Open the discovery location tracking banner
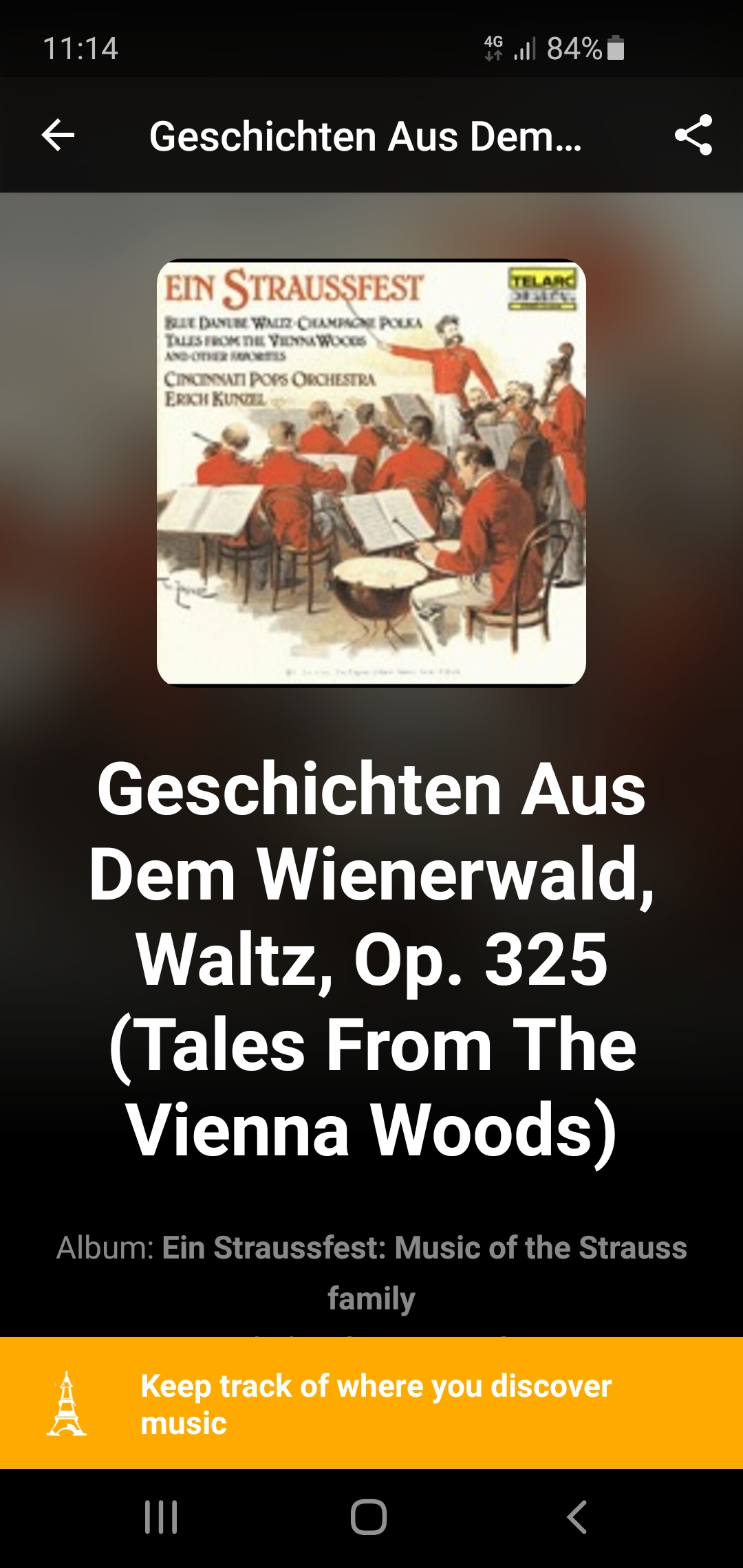This screenshot has height=1568, width=743. tap(371, 1404)
